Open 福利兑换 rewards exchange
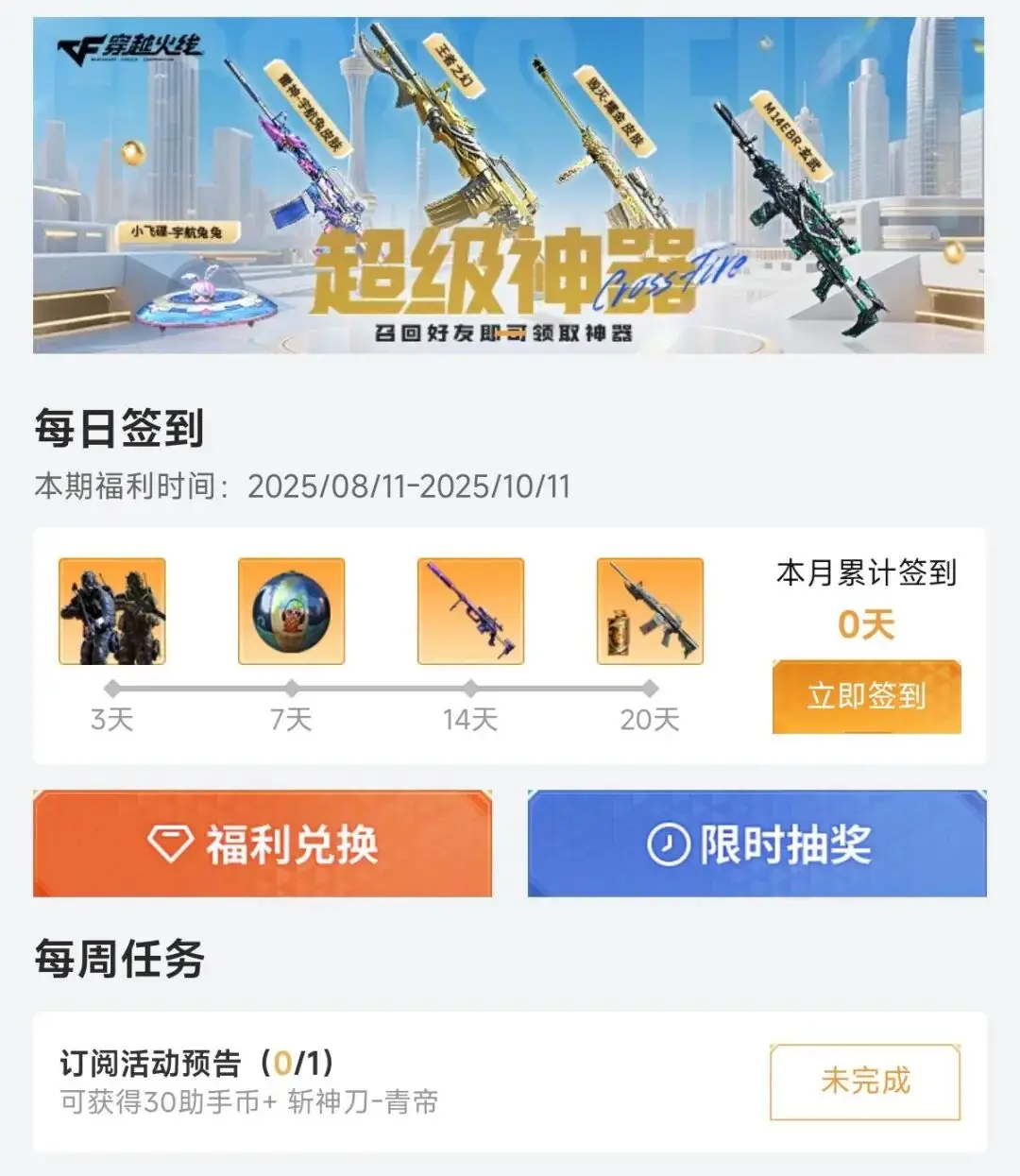Image resolution: width=1020 pixels, height=1176 pixels. click(263, 844)
